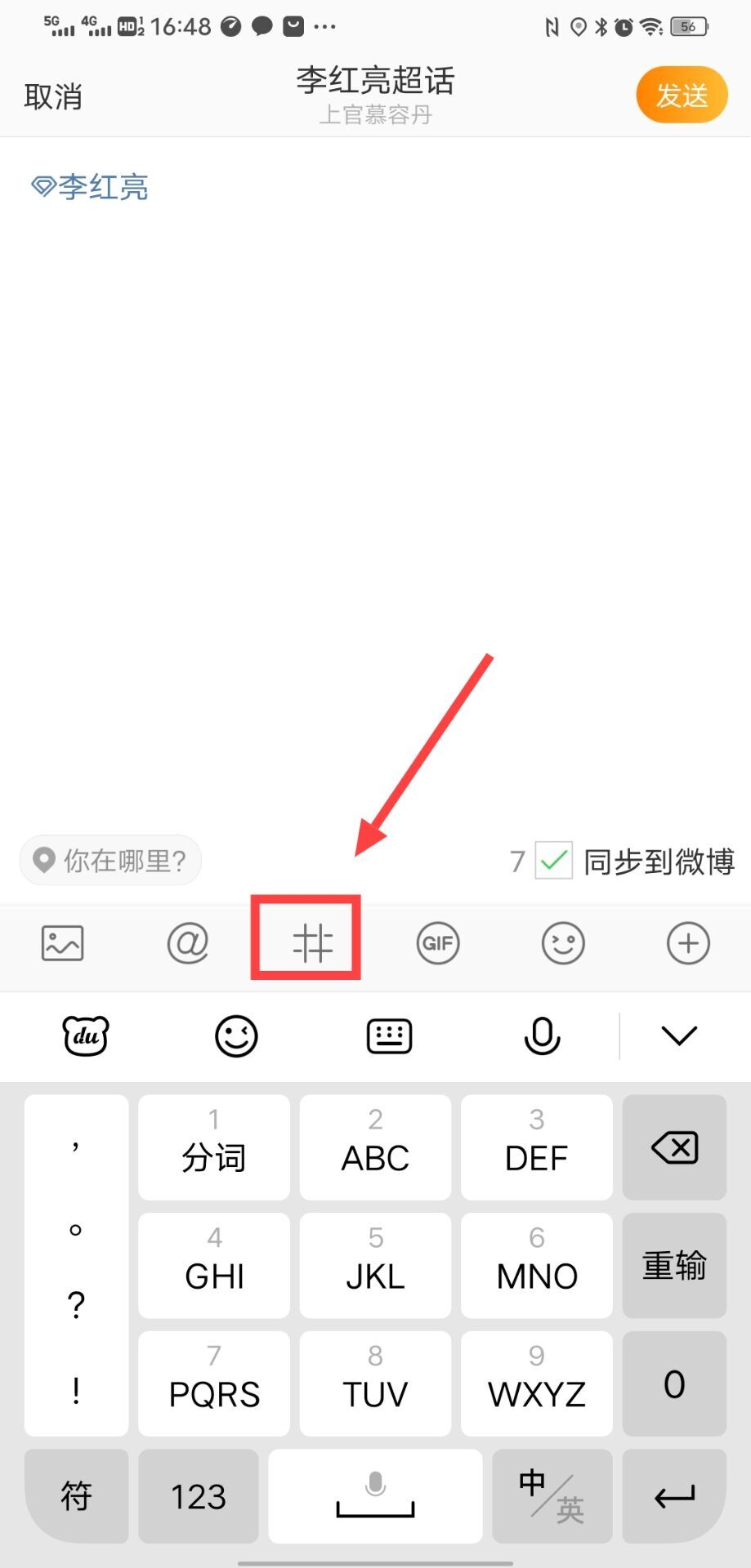Viewport: 751px width, 1568px height.
Task: Open the emoji panel in the post toolbar
Action: pos(563,943)
